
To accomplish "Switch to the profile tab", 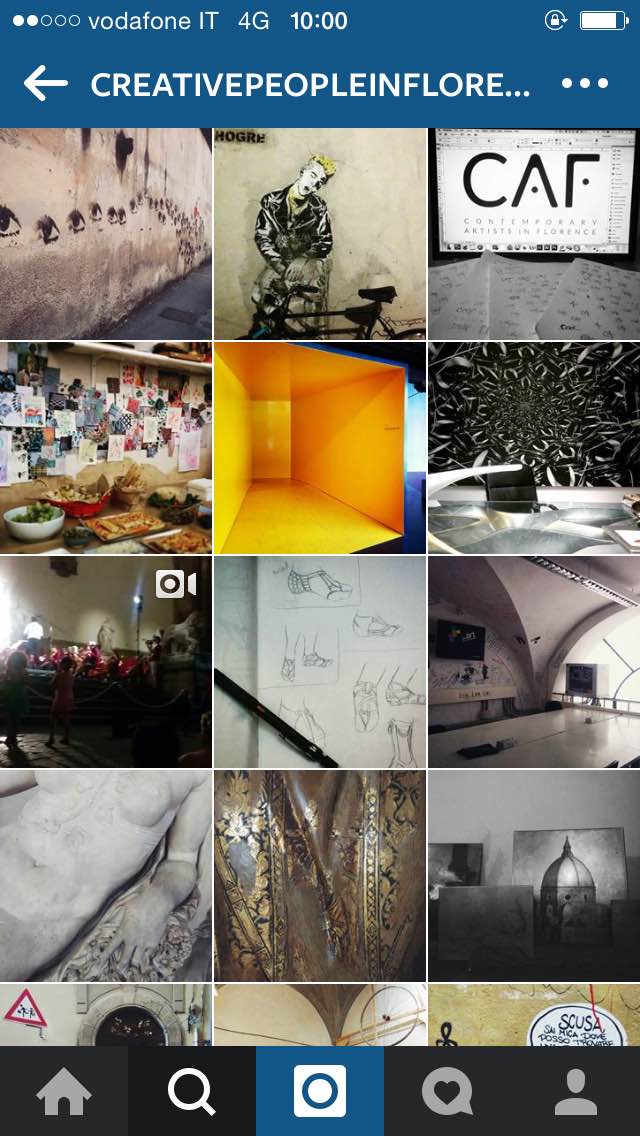I will [576, 1091].
